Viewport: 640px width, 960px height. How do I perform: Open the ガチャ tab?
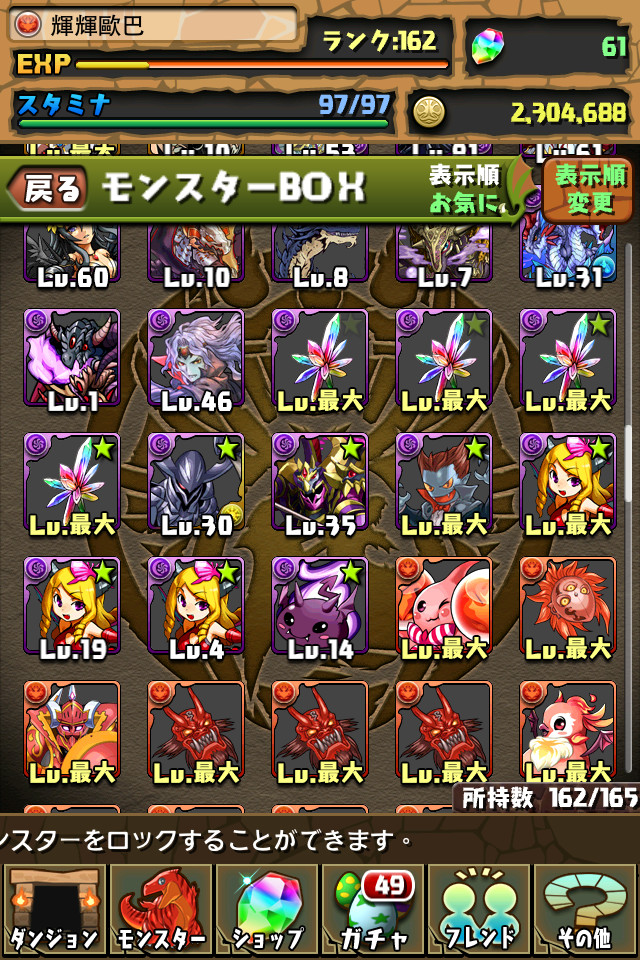(x=373, y=910)
